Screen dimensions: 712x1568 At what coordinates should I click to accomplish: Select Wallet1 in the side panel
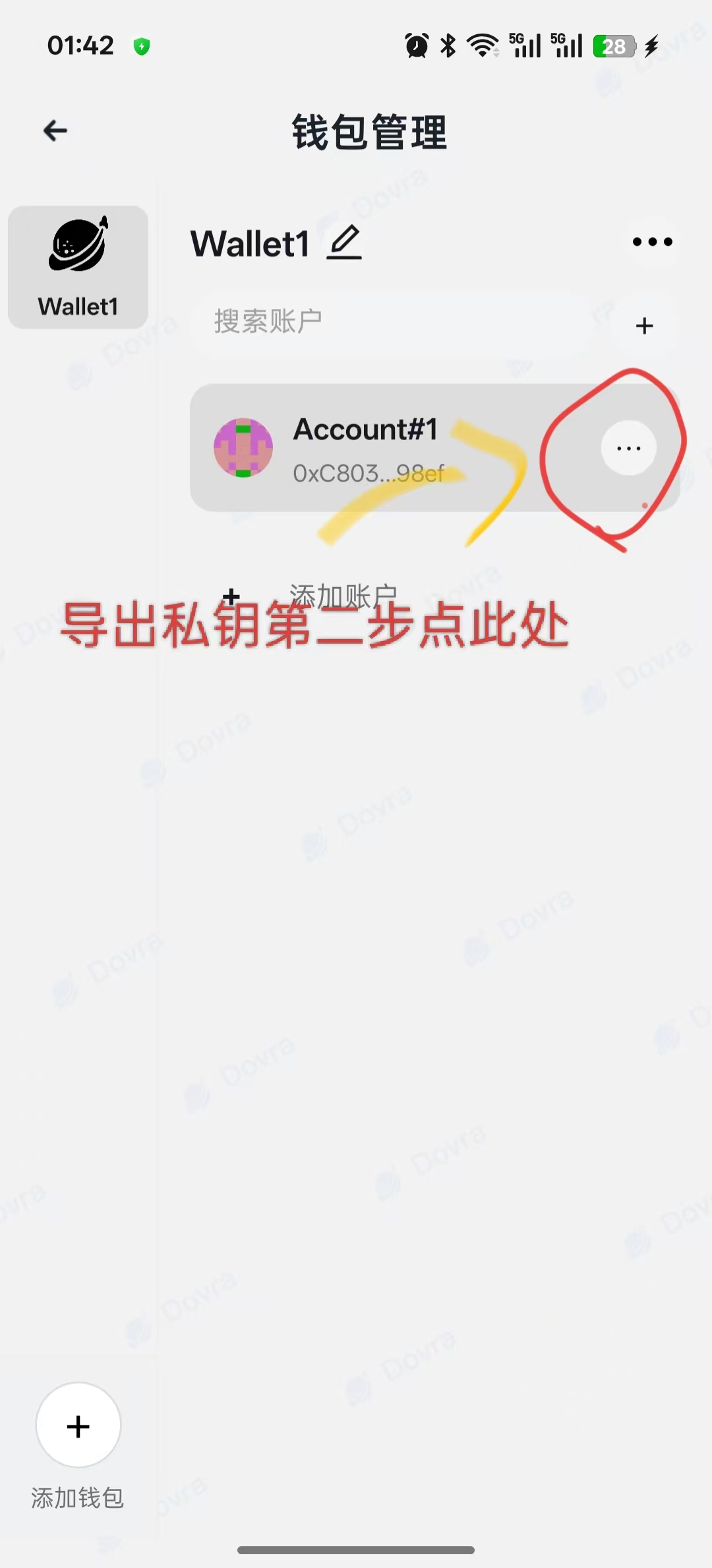[78, 267]
